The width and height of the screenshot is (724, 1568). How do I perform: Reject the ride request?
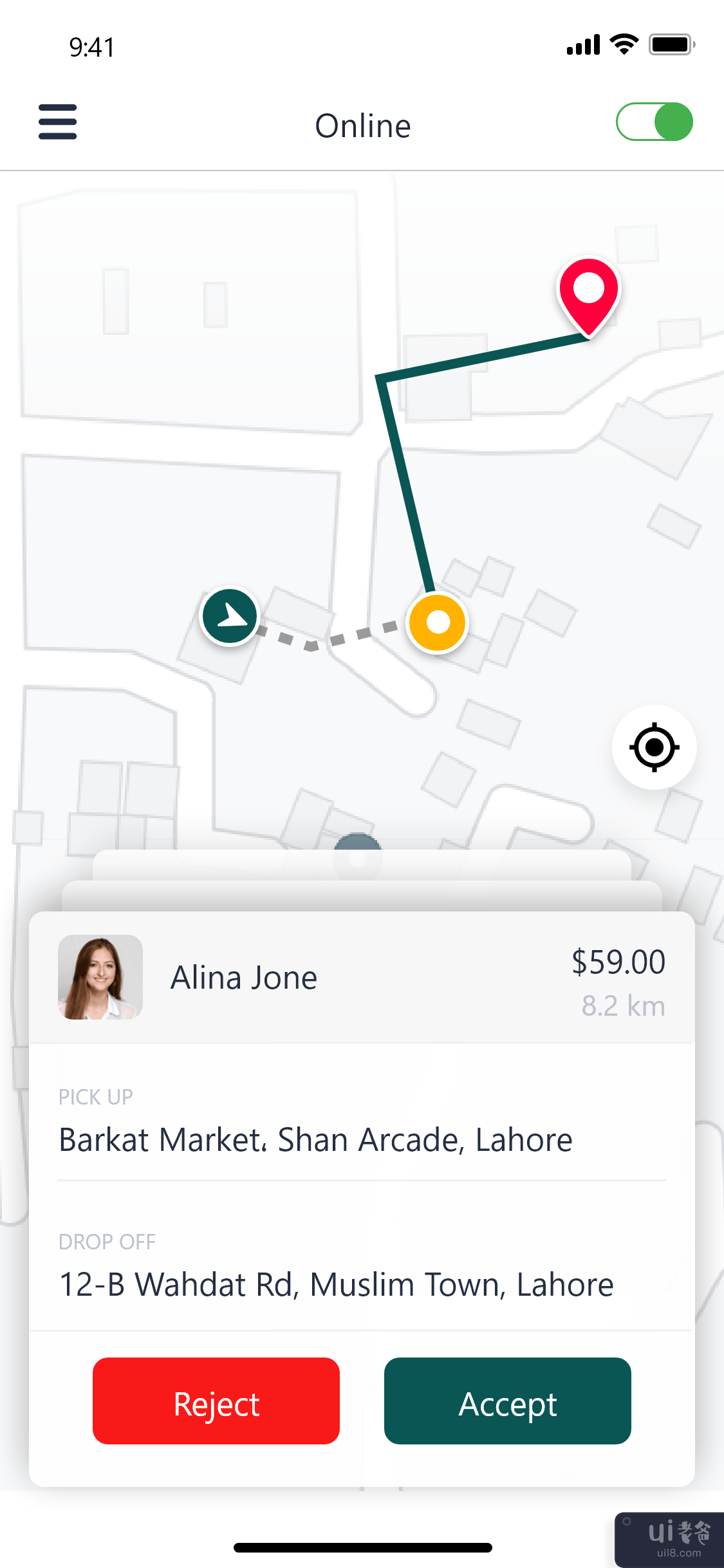(216, 1401)
